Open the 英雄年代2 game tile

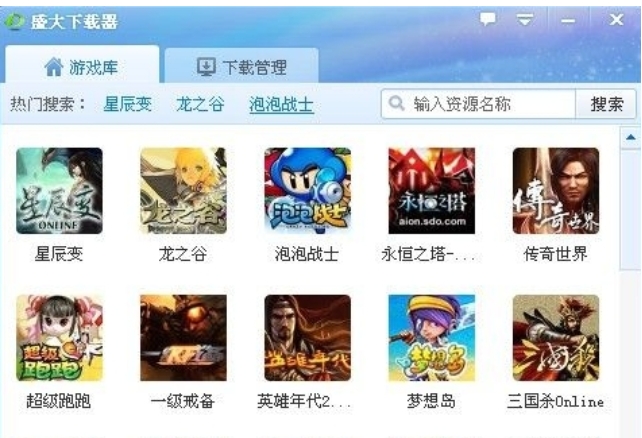[x=307, y=338]
